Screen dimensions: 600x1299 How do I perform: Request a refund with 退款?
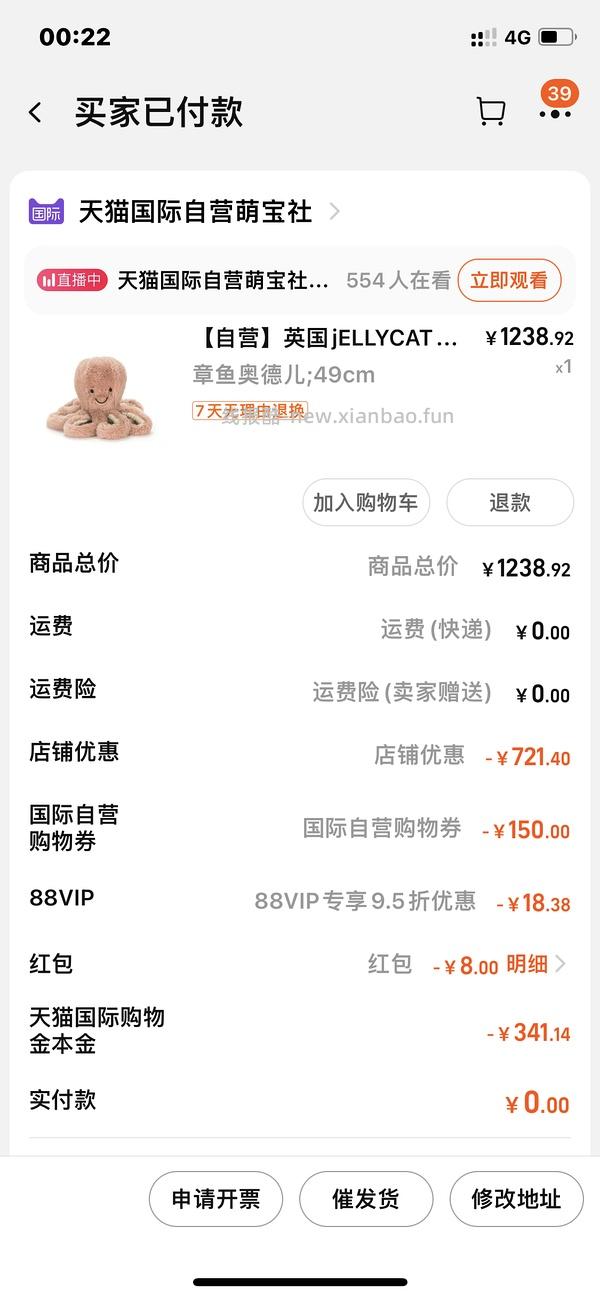[509, 503]
